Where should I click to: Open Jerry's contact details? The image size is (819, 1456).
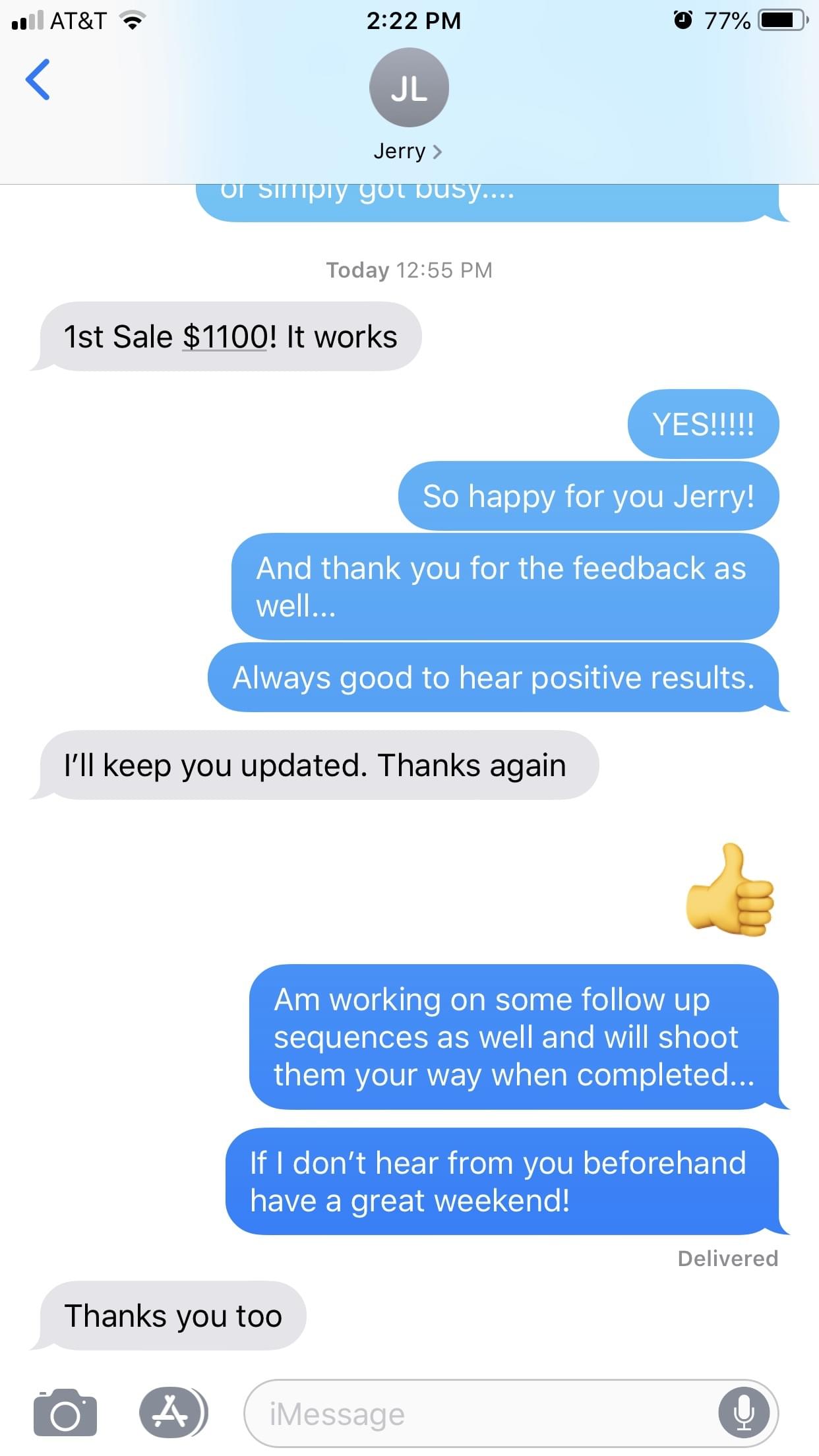[408, 151]
